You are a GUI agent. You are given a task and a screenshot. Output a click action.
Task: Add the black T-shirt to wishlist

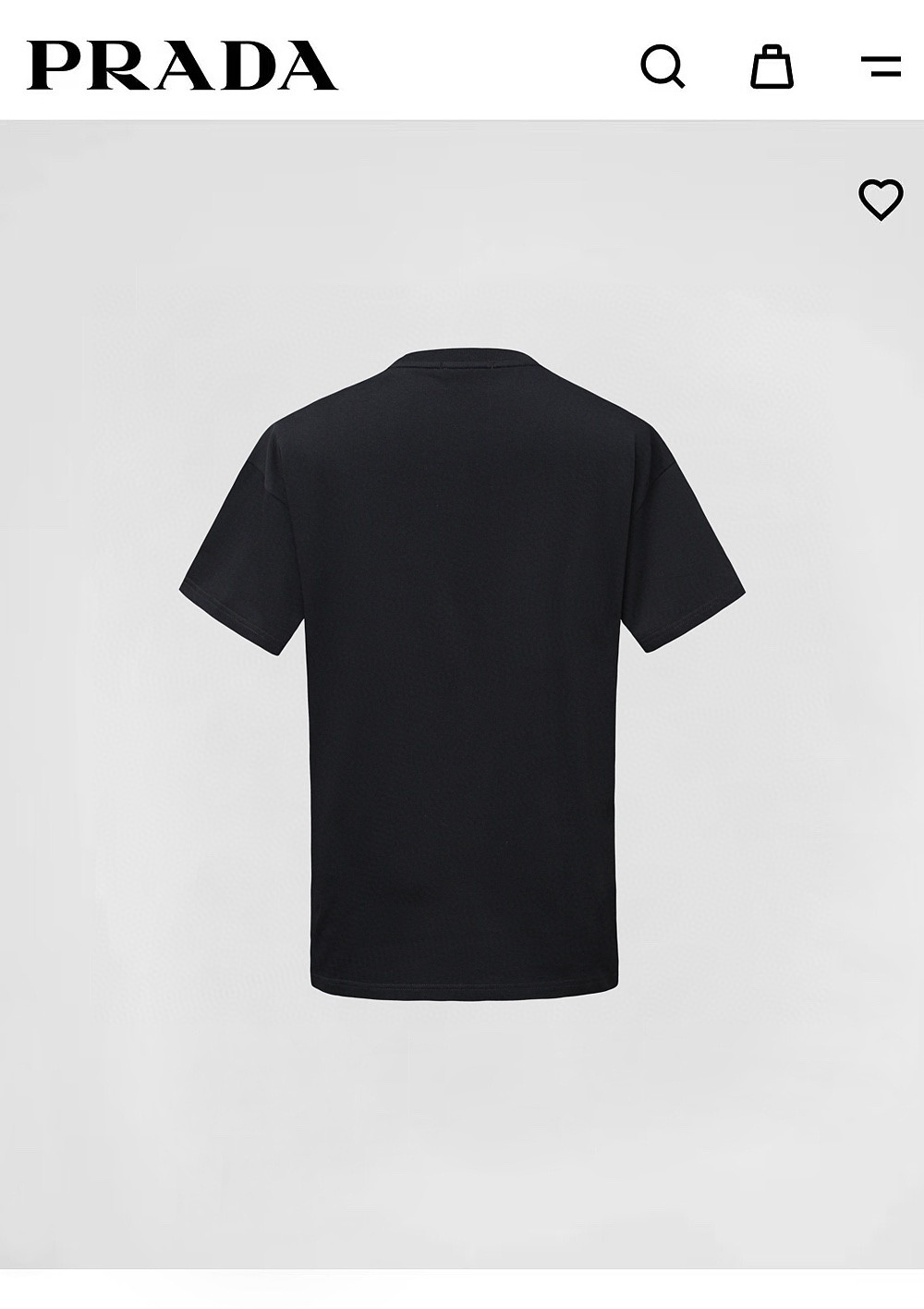click(x=881, y=199)
